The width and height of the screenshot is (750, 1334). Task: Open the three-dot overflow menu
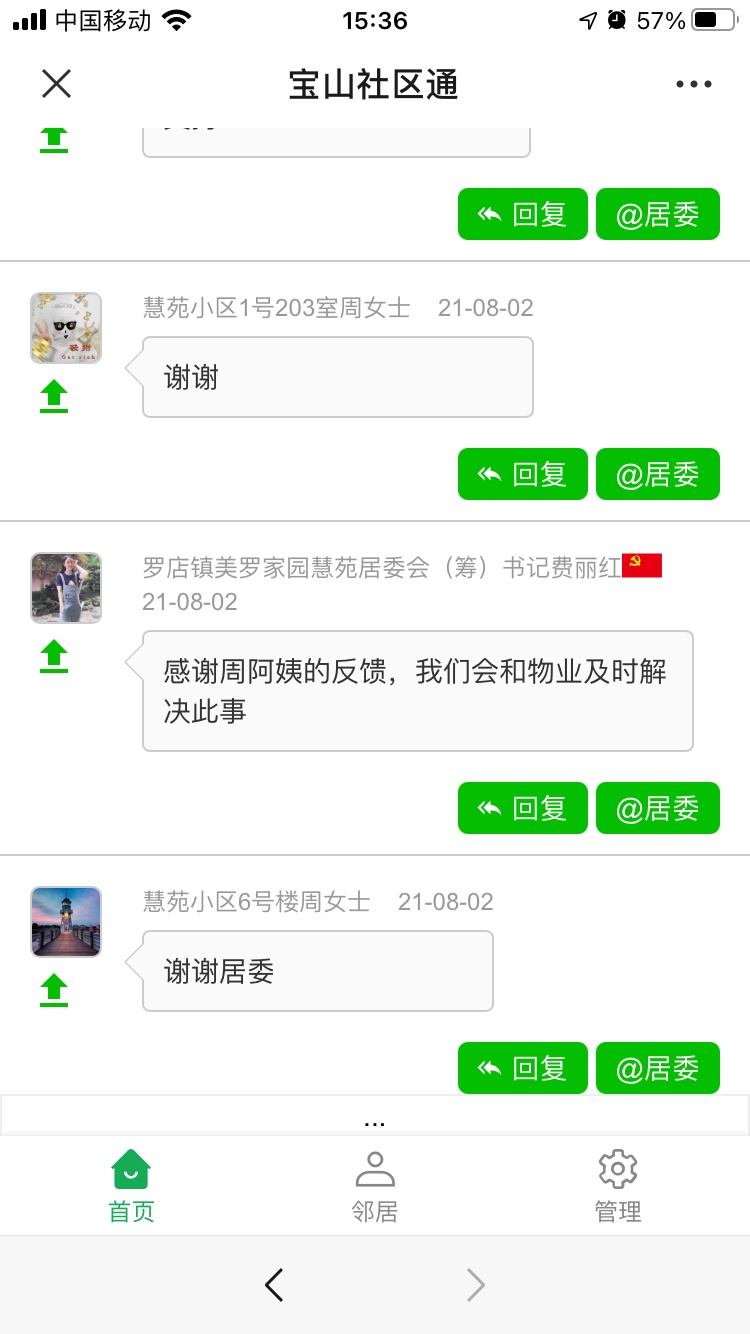(693, 84)
